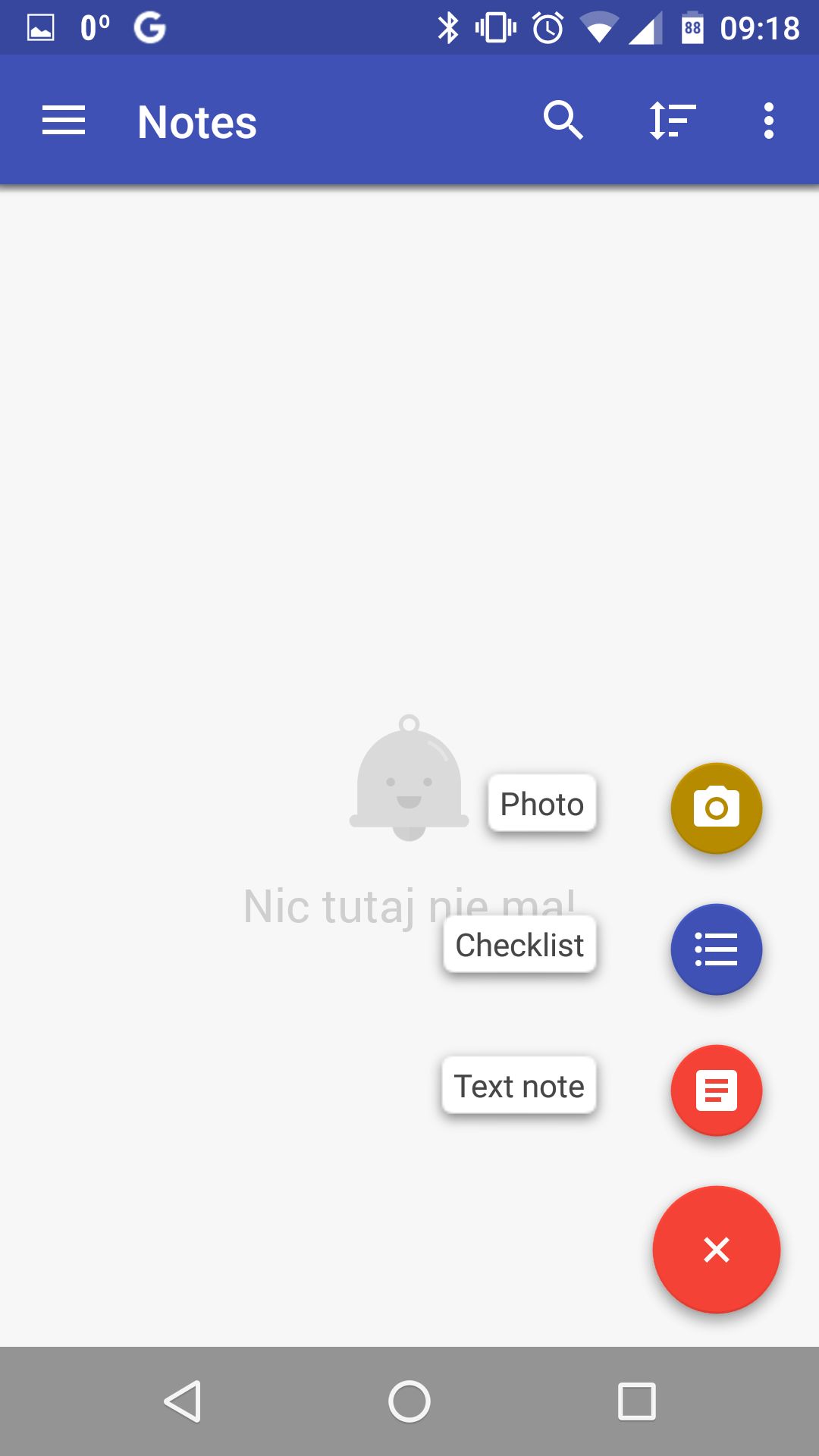
Task: Tap the yellow camera button
Action: click(x=717, y=808)
